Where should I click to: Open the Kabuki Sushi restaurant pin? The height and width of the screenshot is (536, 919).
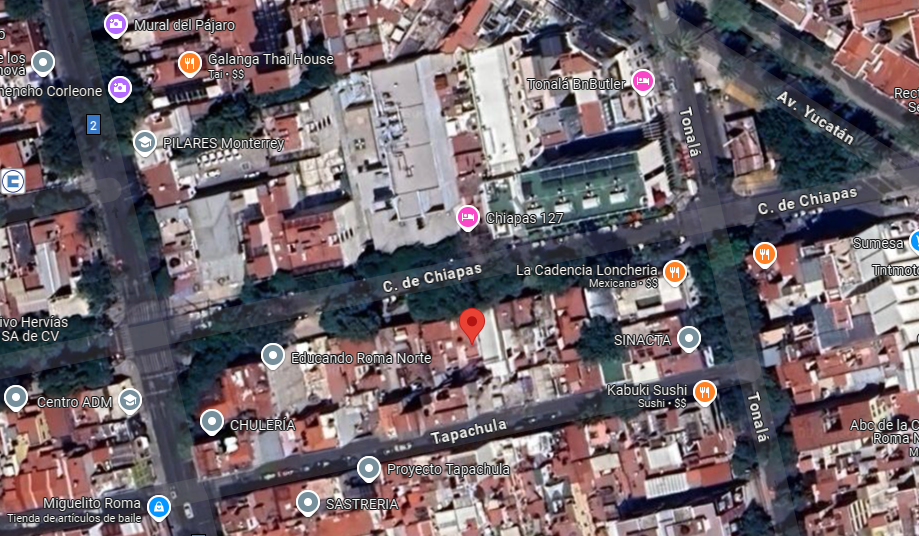704,393
